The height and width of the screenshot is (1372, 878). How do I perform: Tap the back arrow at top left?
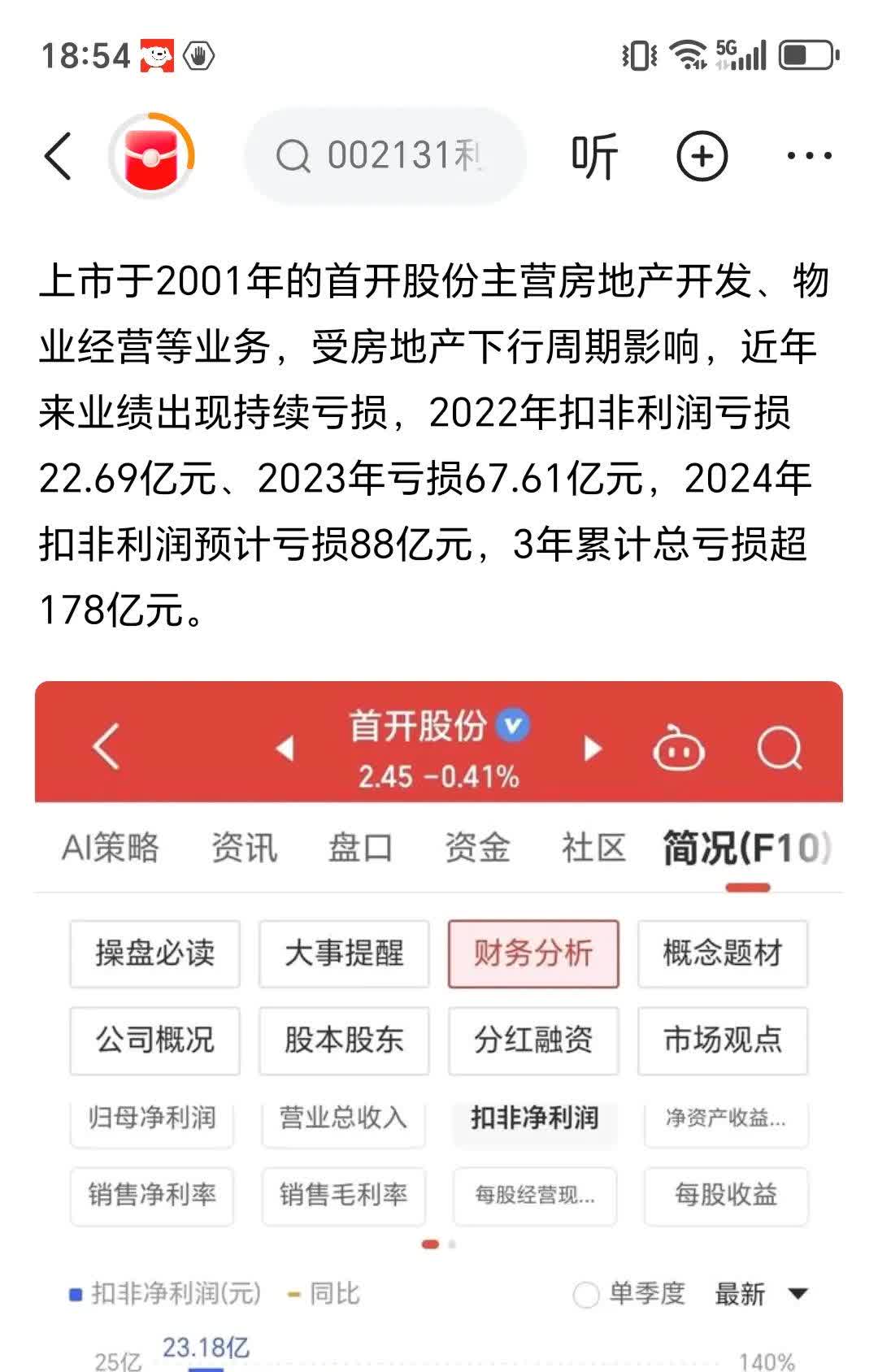pyautogui.click(x=59, y=155)
